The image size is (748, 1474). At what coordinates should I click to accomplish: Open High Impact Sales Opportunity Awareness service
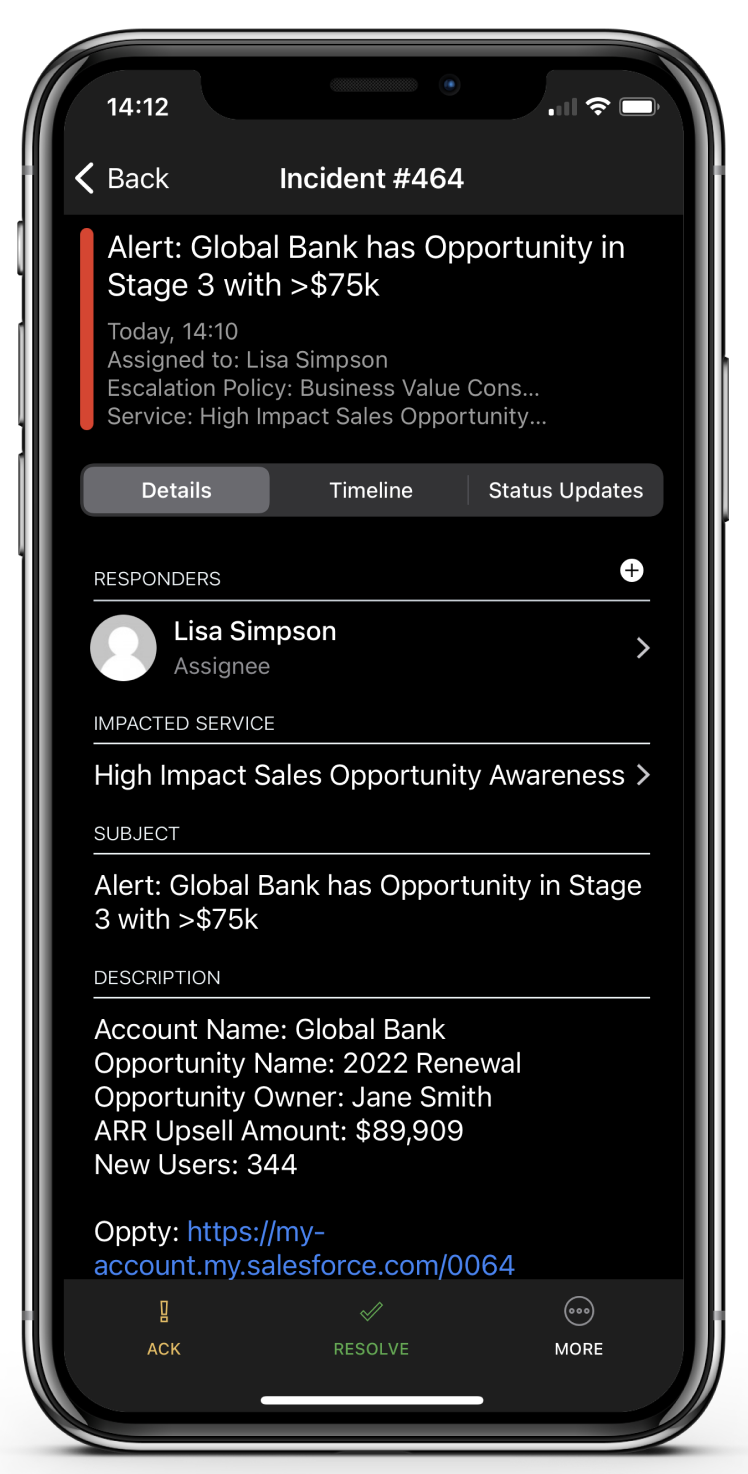[x=370, y=775]
